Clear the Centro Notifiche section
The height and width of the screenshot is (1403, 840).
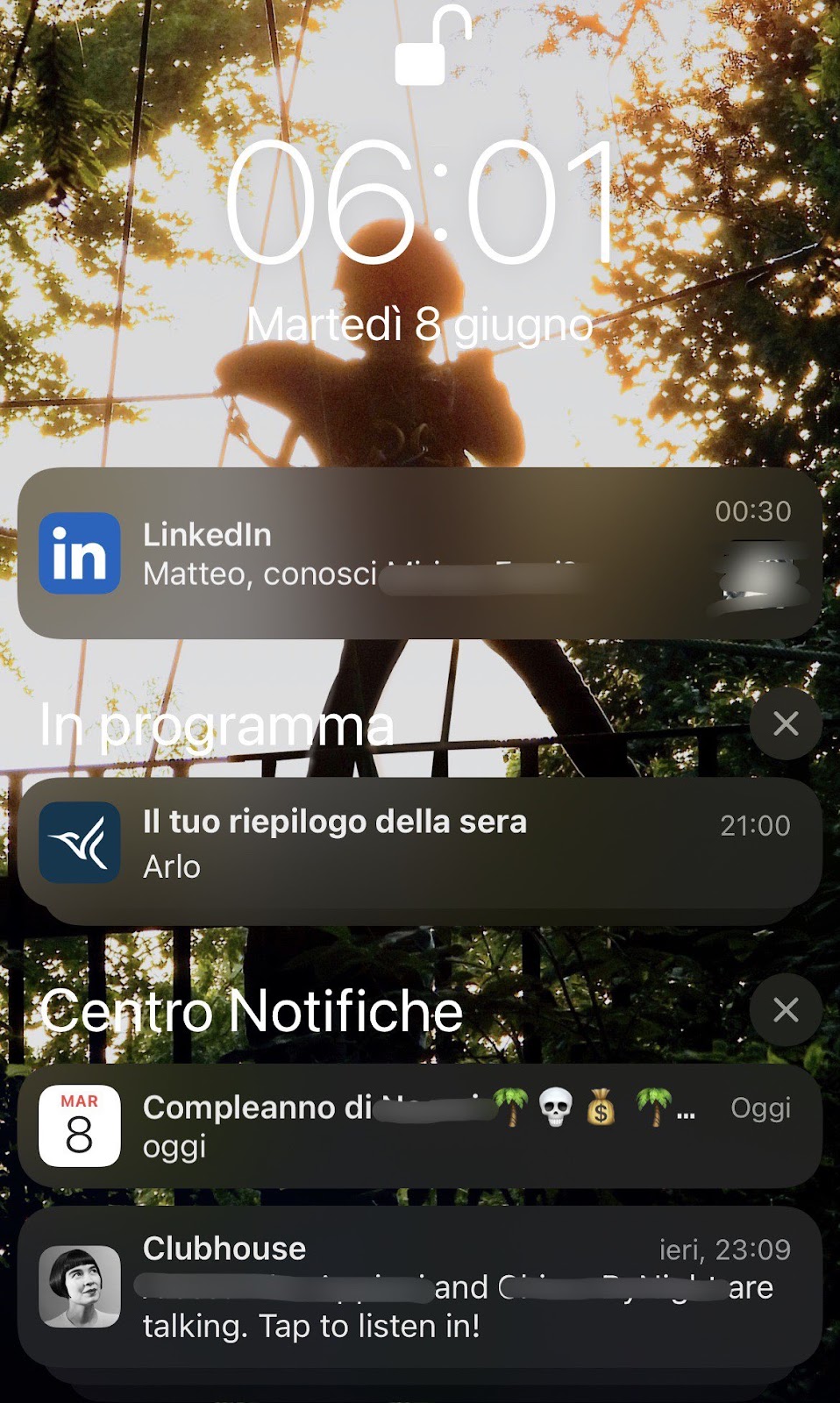point(786,1009)
